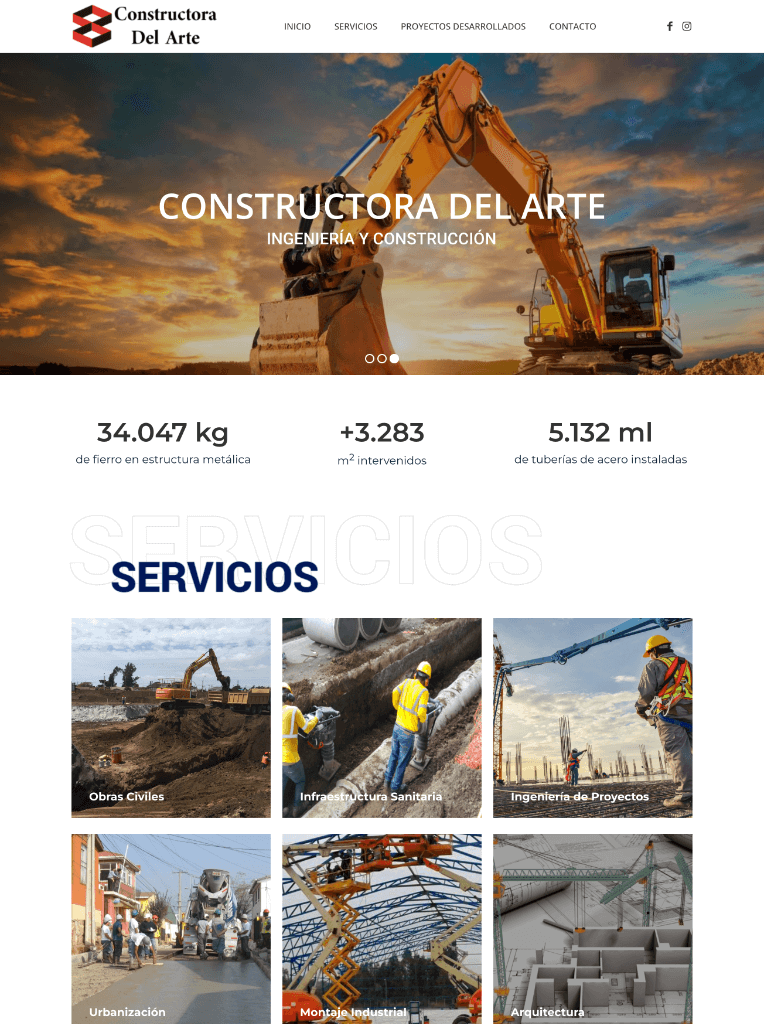View the Montaje Industrial card
Viewport: 764px width, 1024px height.
click(382, 928)
